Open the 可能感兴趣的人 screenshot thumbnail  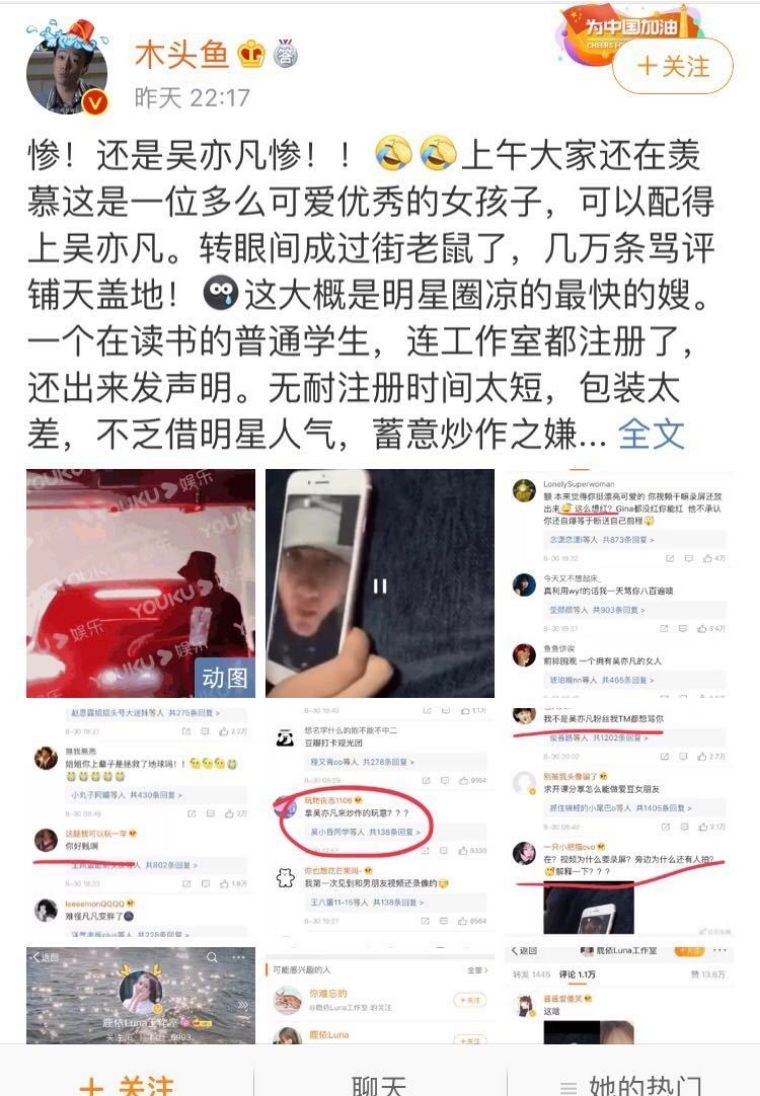click(379, 996)
